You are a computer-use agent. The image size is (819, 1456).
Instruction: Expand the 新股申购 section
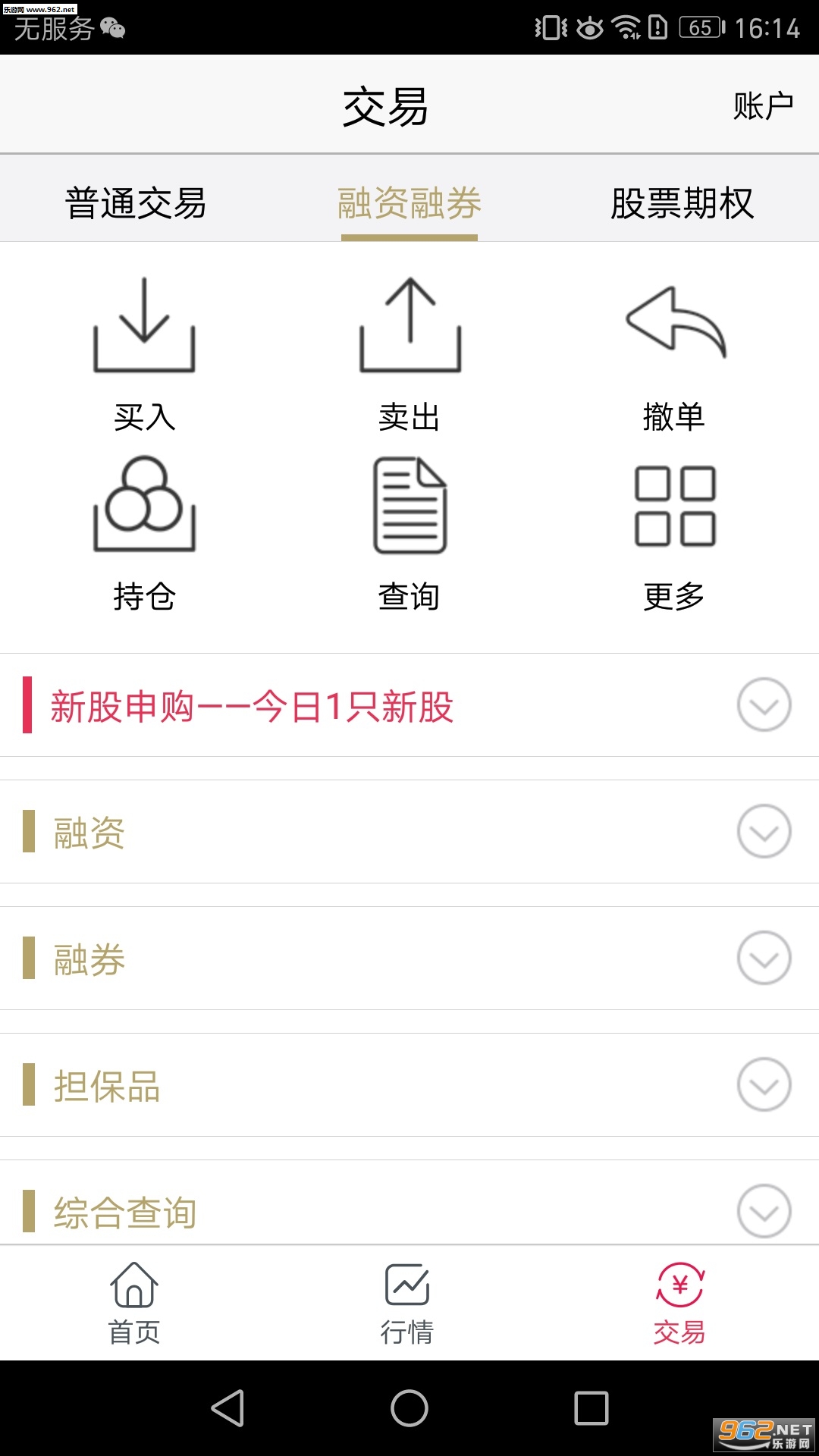(764, 705)
